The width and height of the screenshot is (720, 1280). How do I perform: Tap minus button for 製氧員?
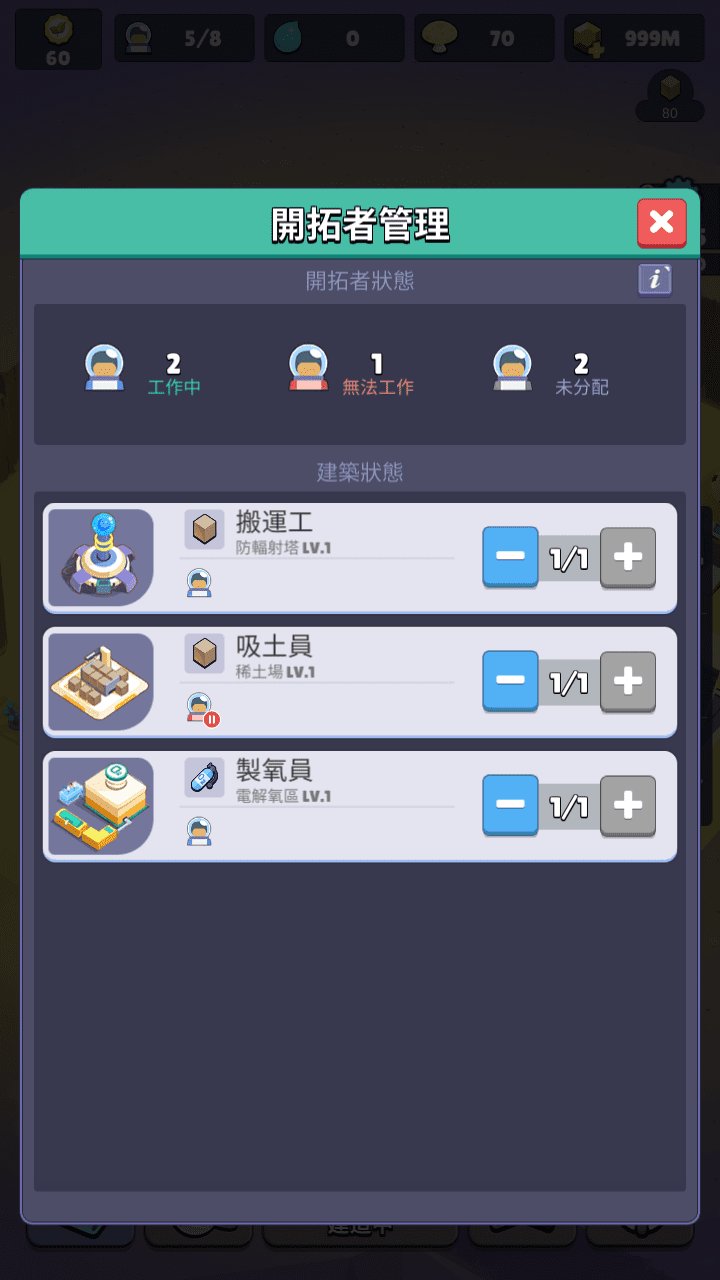[x=510, y=805]
